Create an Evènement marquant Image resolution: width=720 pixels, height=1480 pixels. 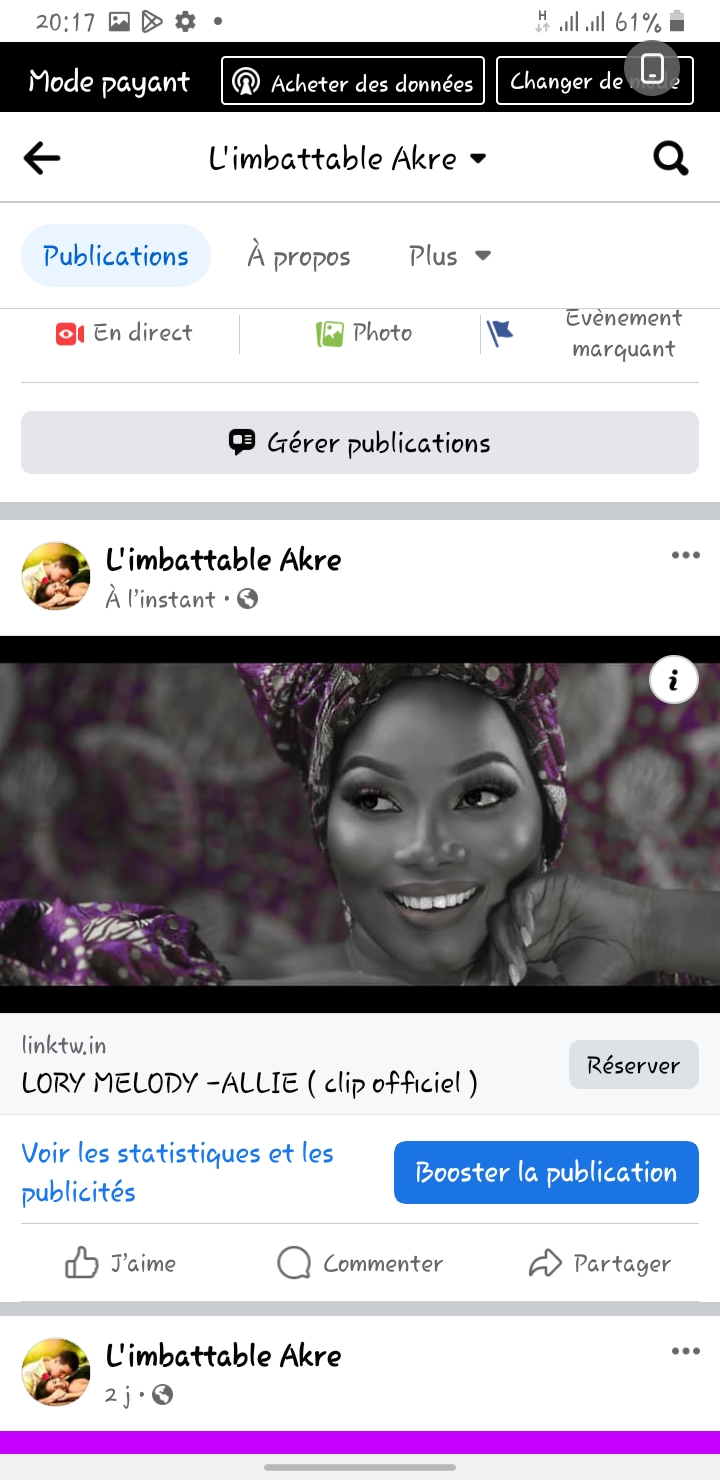pos(598,333)
